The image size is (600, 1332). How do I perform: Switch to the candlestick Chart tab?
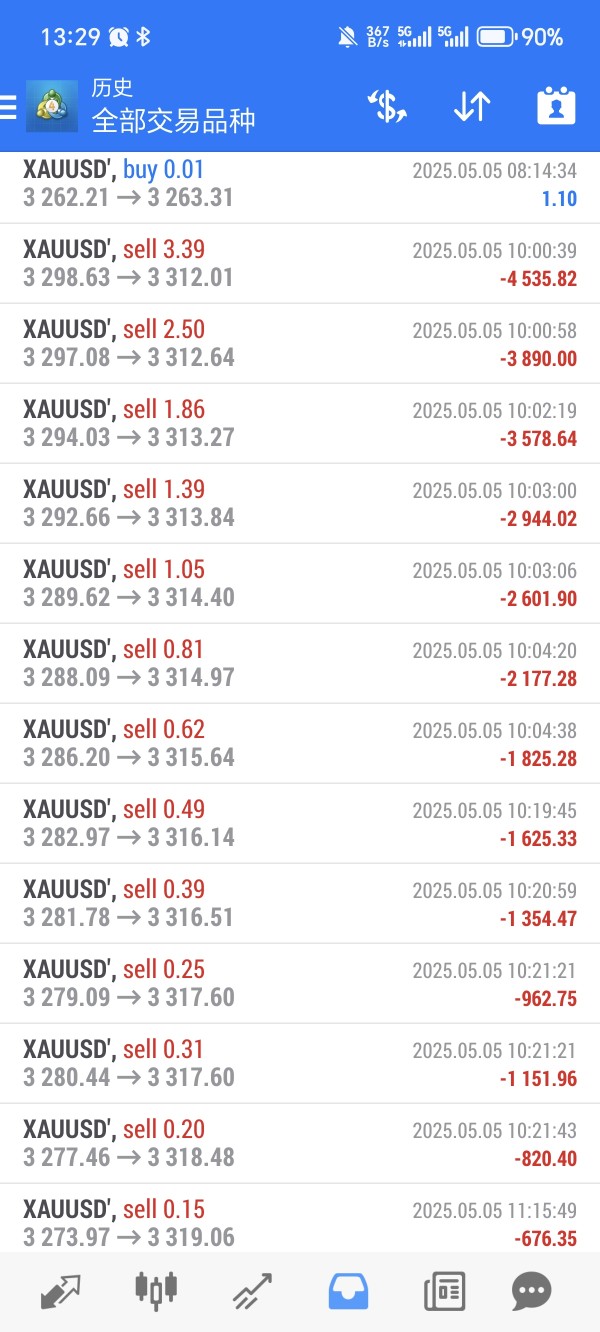[x=156, y=1291]
